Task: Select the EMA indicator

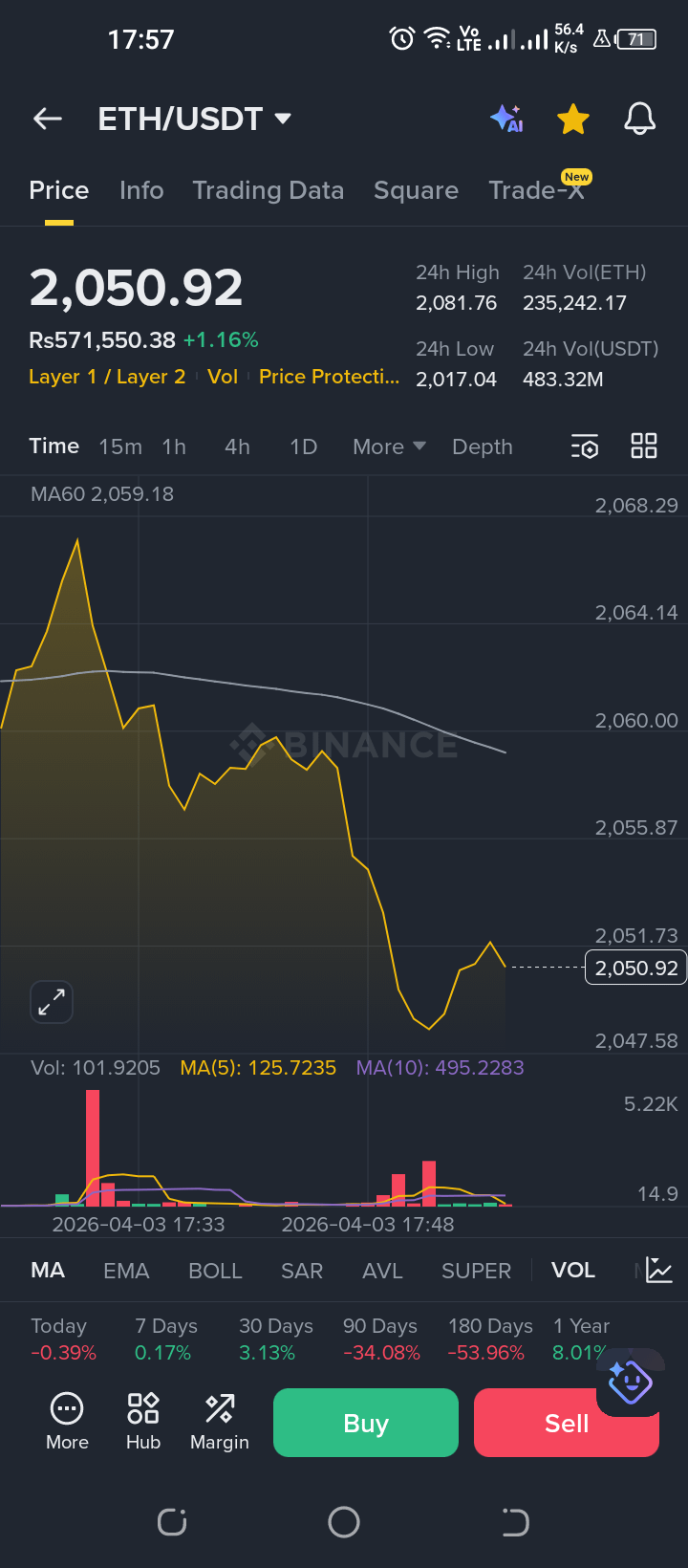Action: 126,1271
